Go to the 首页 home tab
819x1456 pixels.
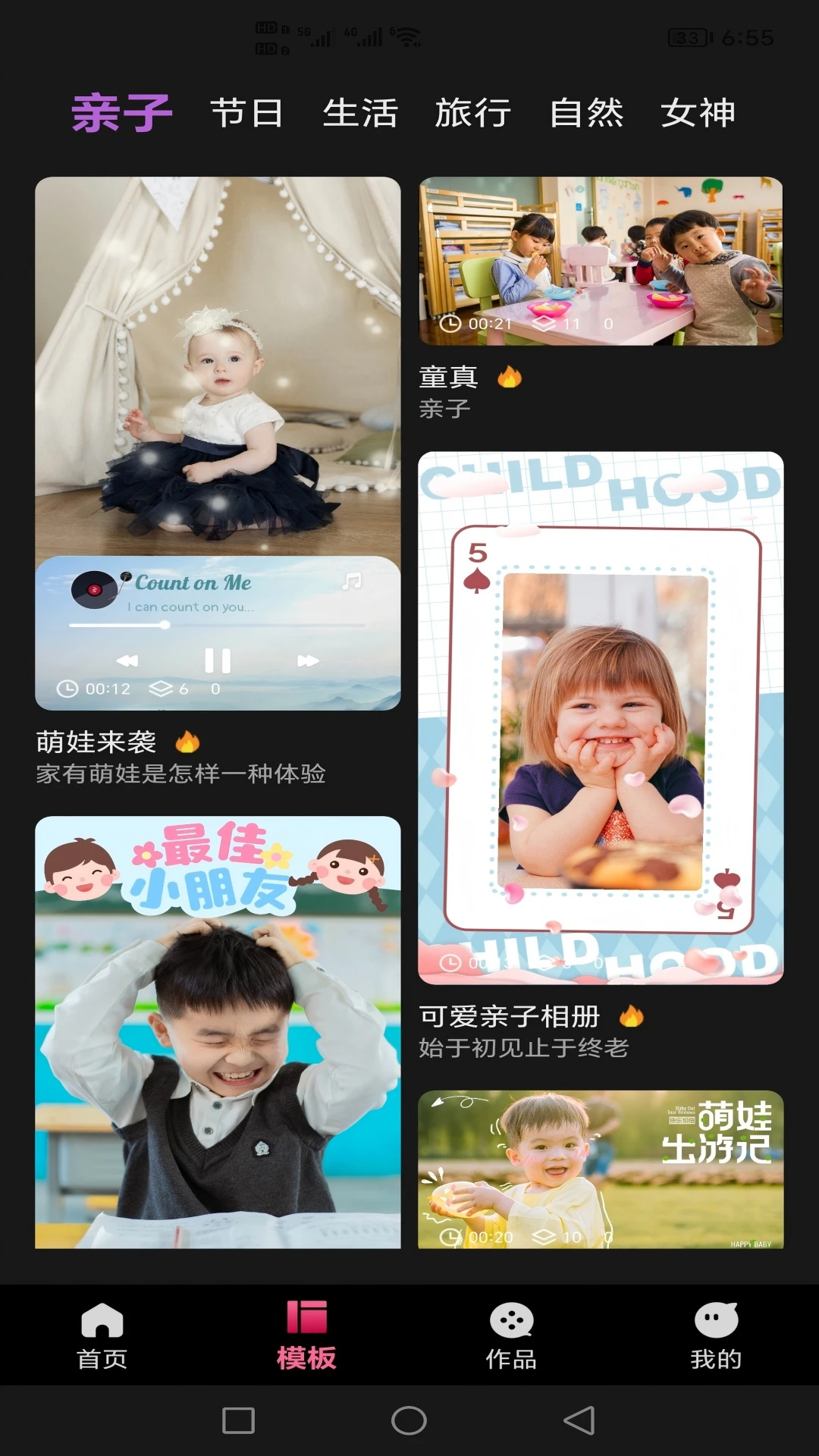click(102, 1335)
